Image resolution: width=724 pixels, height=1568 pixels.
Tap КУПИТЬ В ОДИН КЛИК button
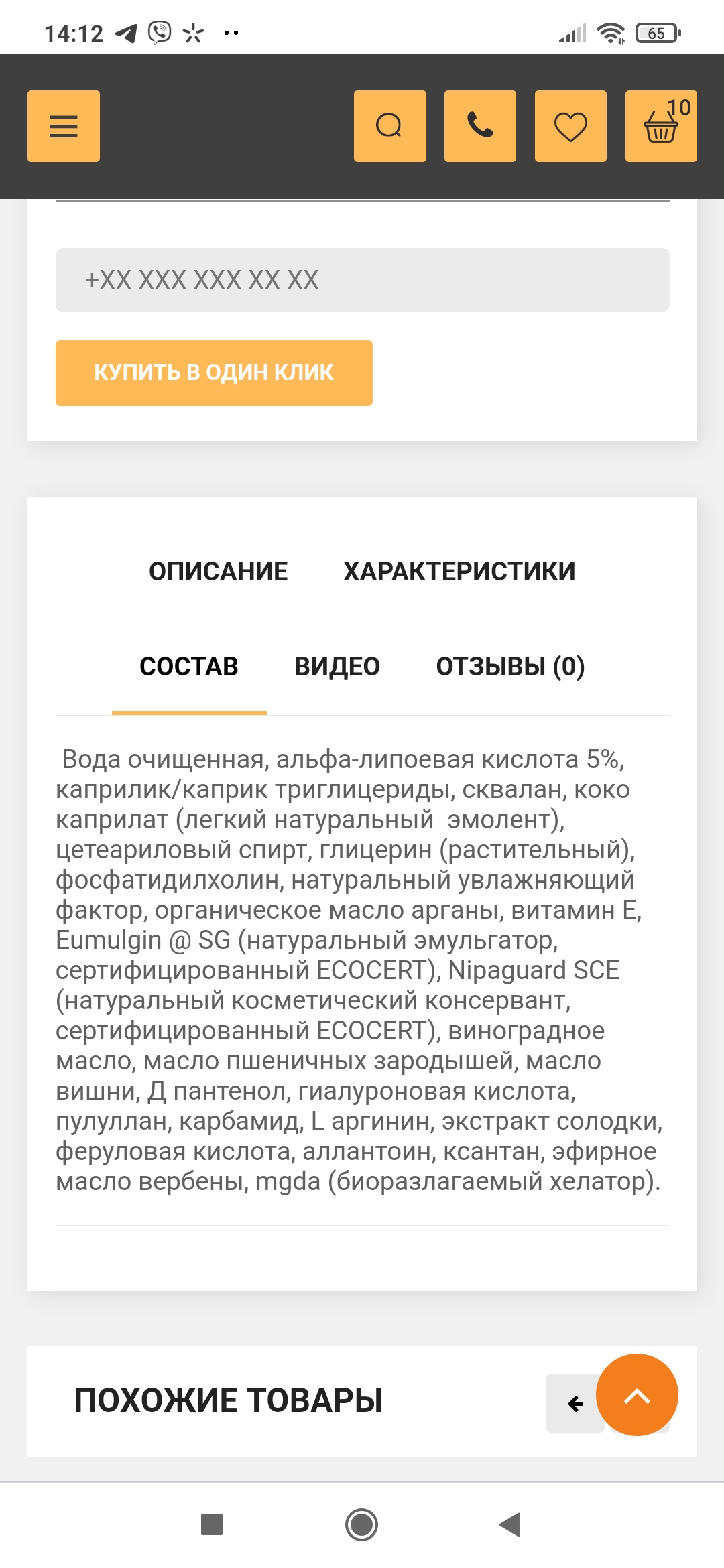pos(214,373)
